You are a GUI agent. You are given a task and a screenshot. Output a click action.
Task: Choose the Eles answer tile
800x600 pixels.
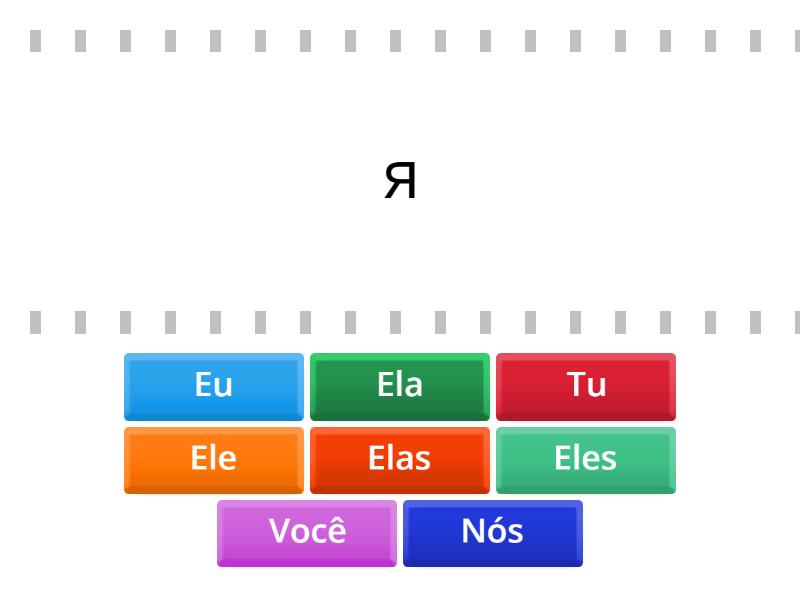pos(586,460)
